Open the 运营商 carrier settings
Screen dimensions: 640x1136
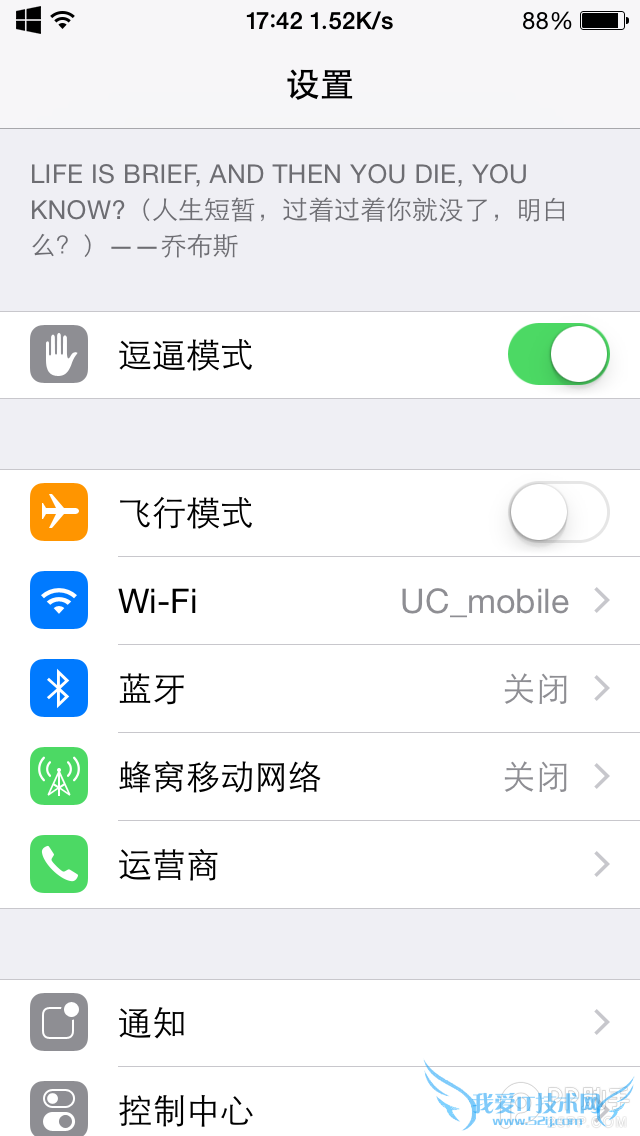[320, 865]
